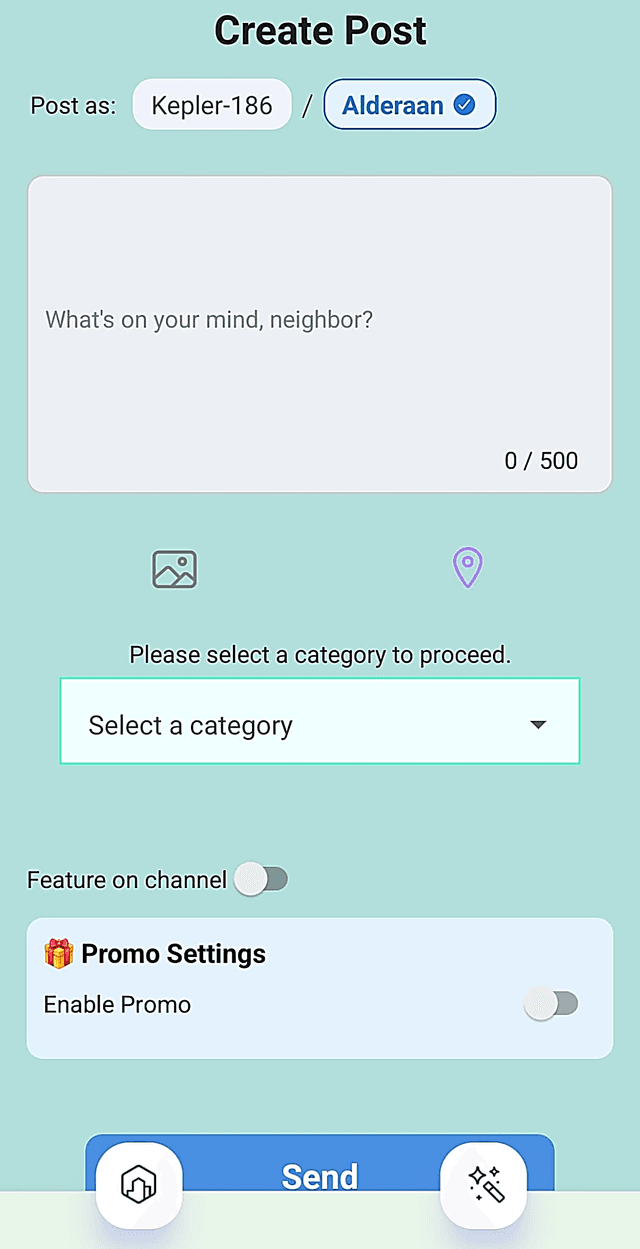
Task: Attach an image to the post
Action: click(x=174, y=569)
